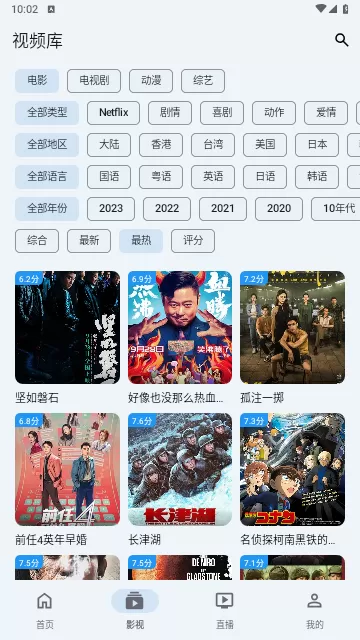Open the search icon in the header
The image size is (360, 640).
[342, 40]
